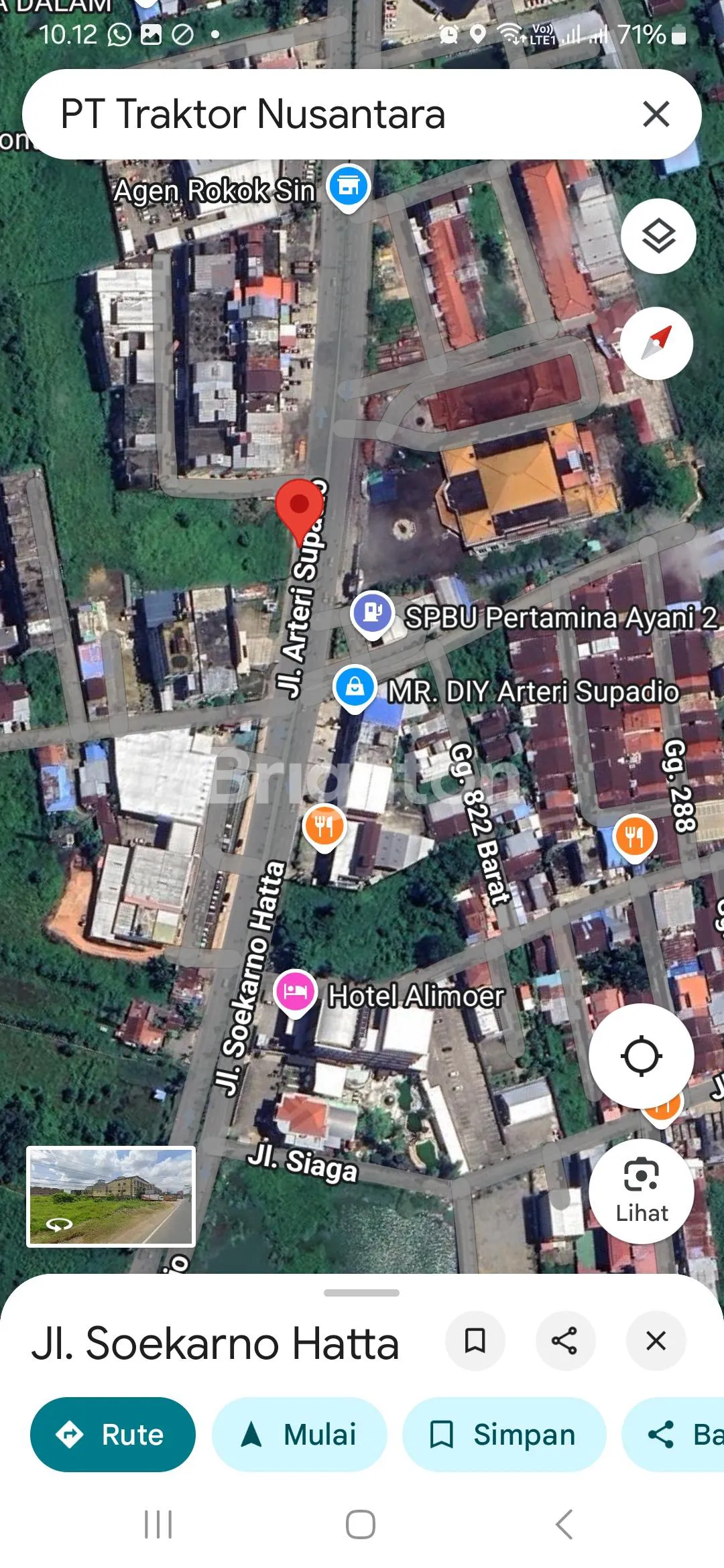The height and width of the screenshot is (1568, 724).
Task: Share this place via header share icon
Action: [x=564, y=1341]
